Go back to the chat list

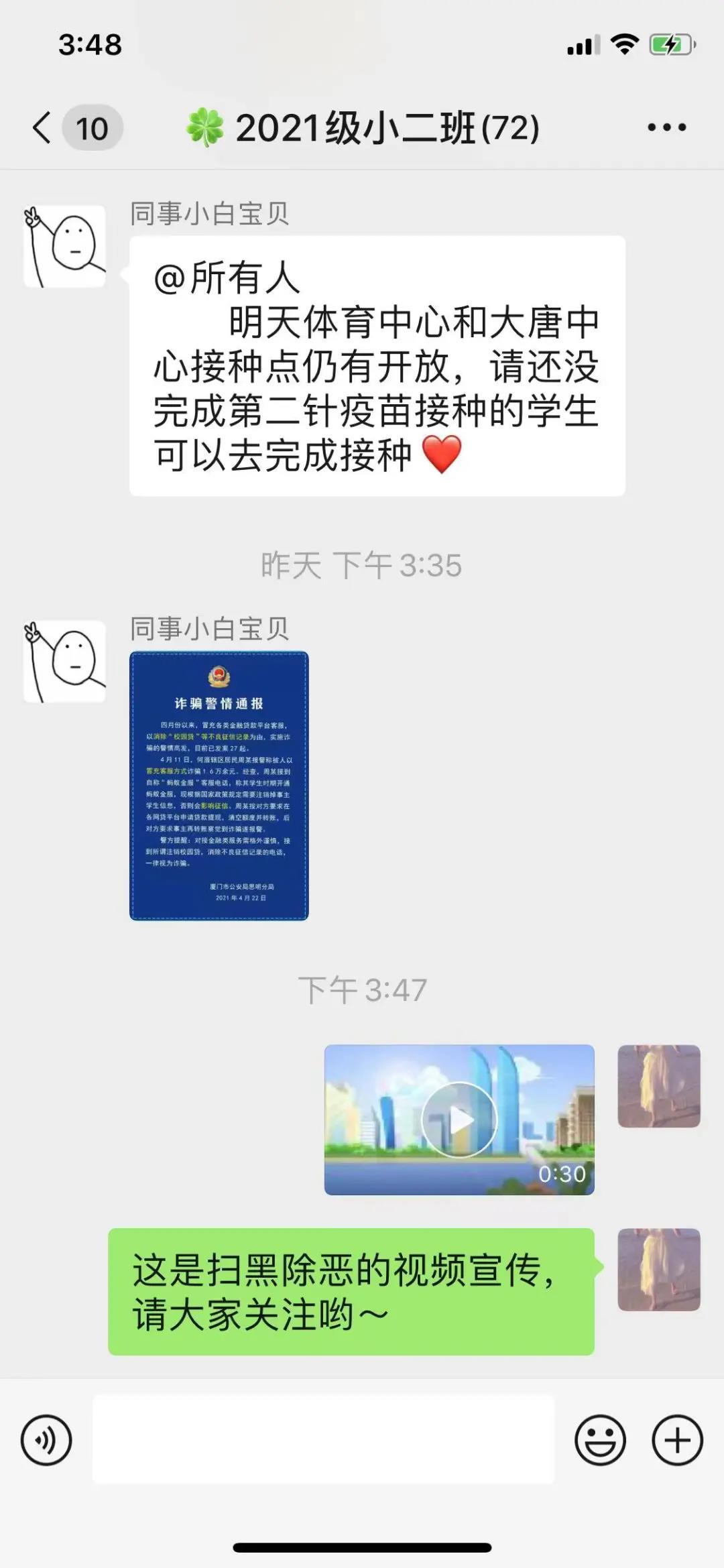pos(43,127)
